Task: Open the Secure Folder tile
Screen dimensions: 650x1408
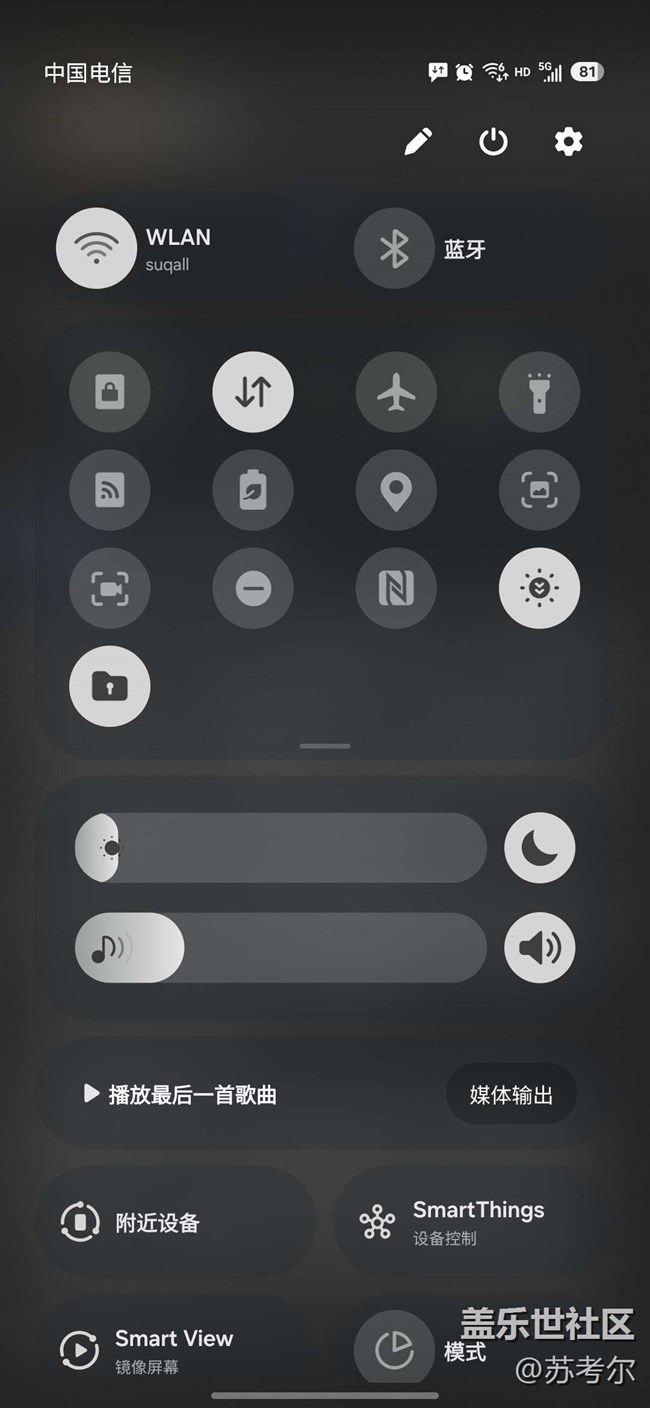Action: coord(110,686)
